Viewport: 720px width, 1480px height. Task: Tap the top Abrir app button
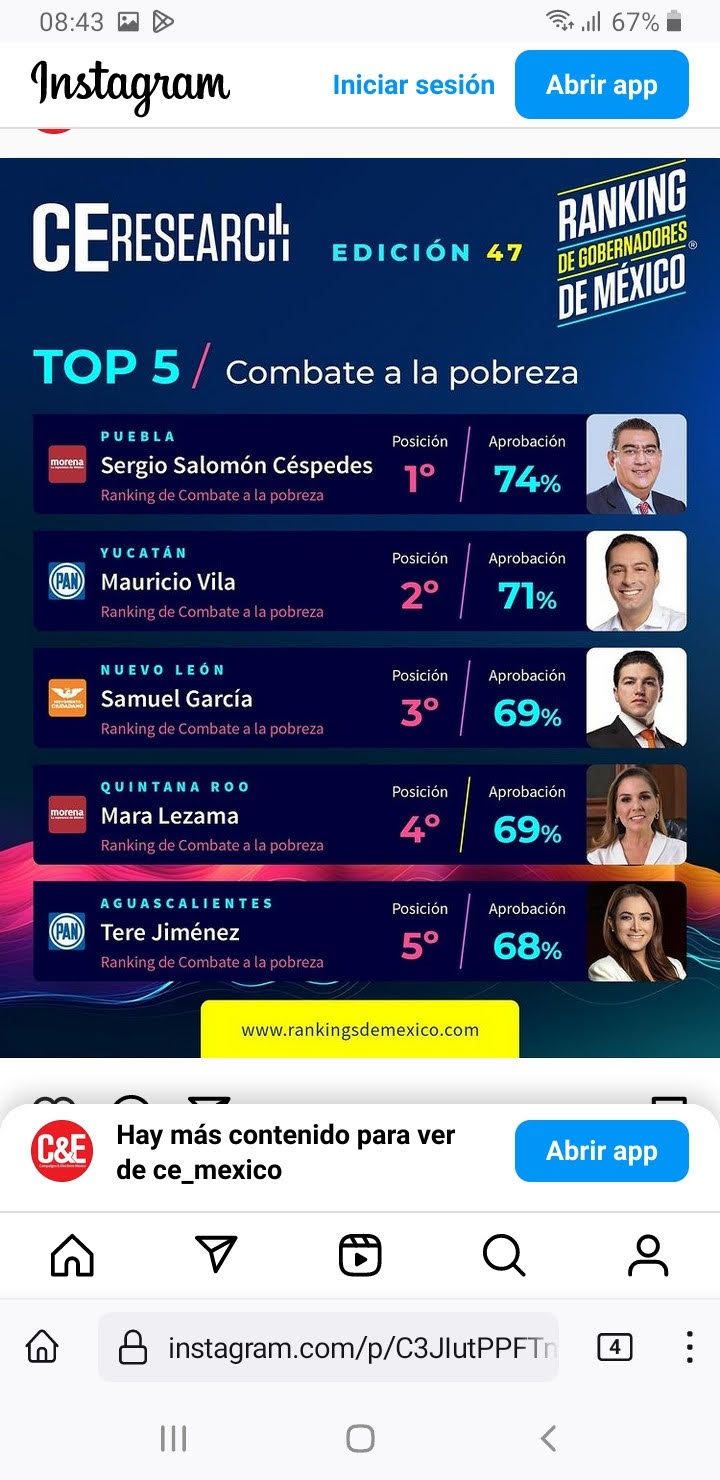coord(601,85)
